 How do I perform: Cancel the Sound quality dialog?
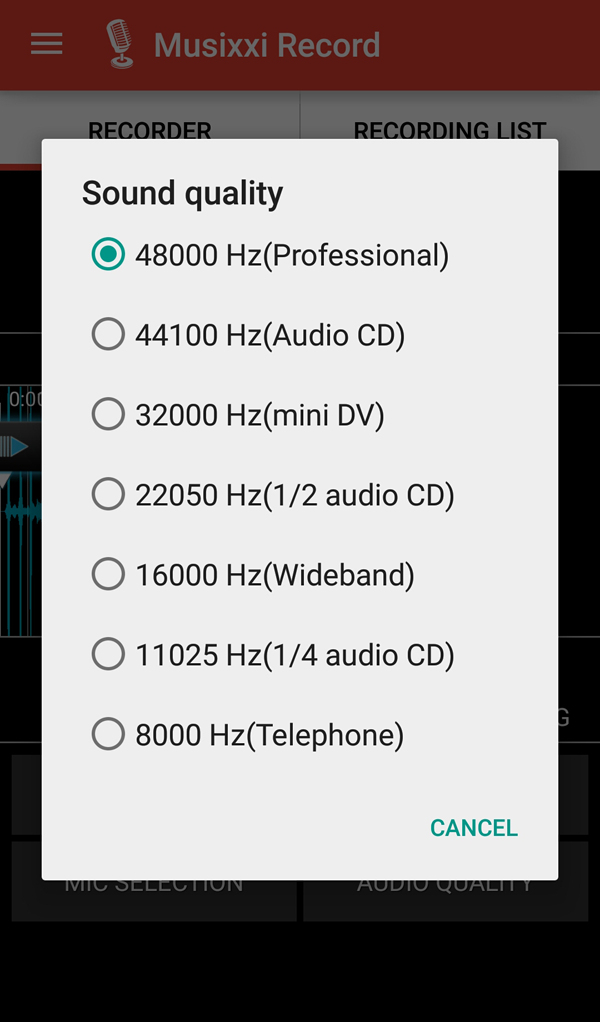coord(474,828)
